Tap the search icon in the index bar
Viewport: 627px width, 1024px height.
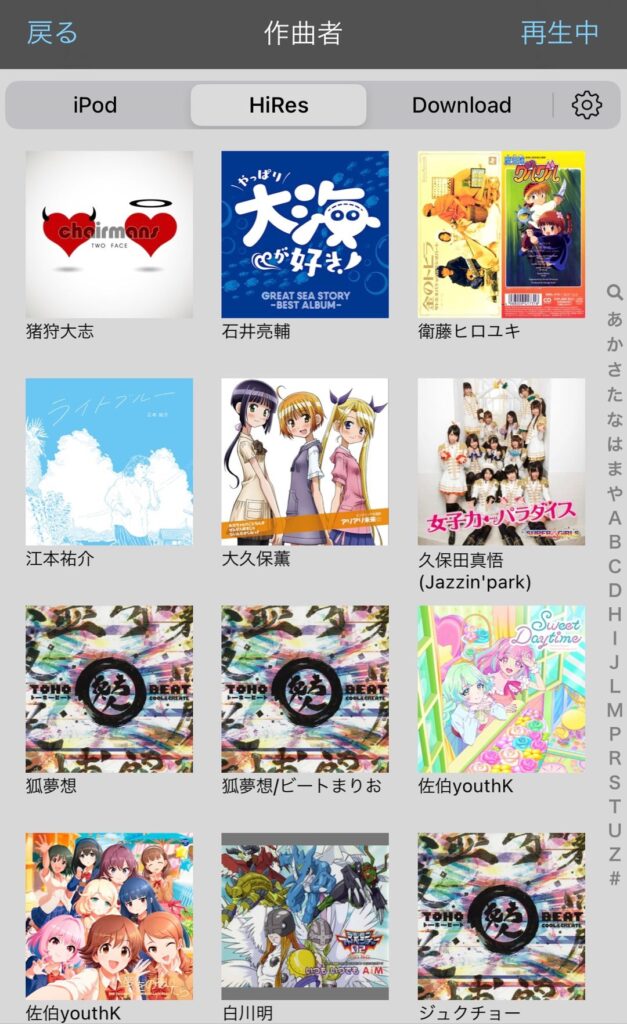pos(615,293)
